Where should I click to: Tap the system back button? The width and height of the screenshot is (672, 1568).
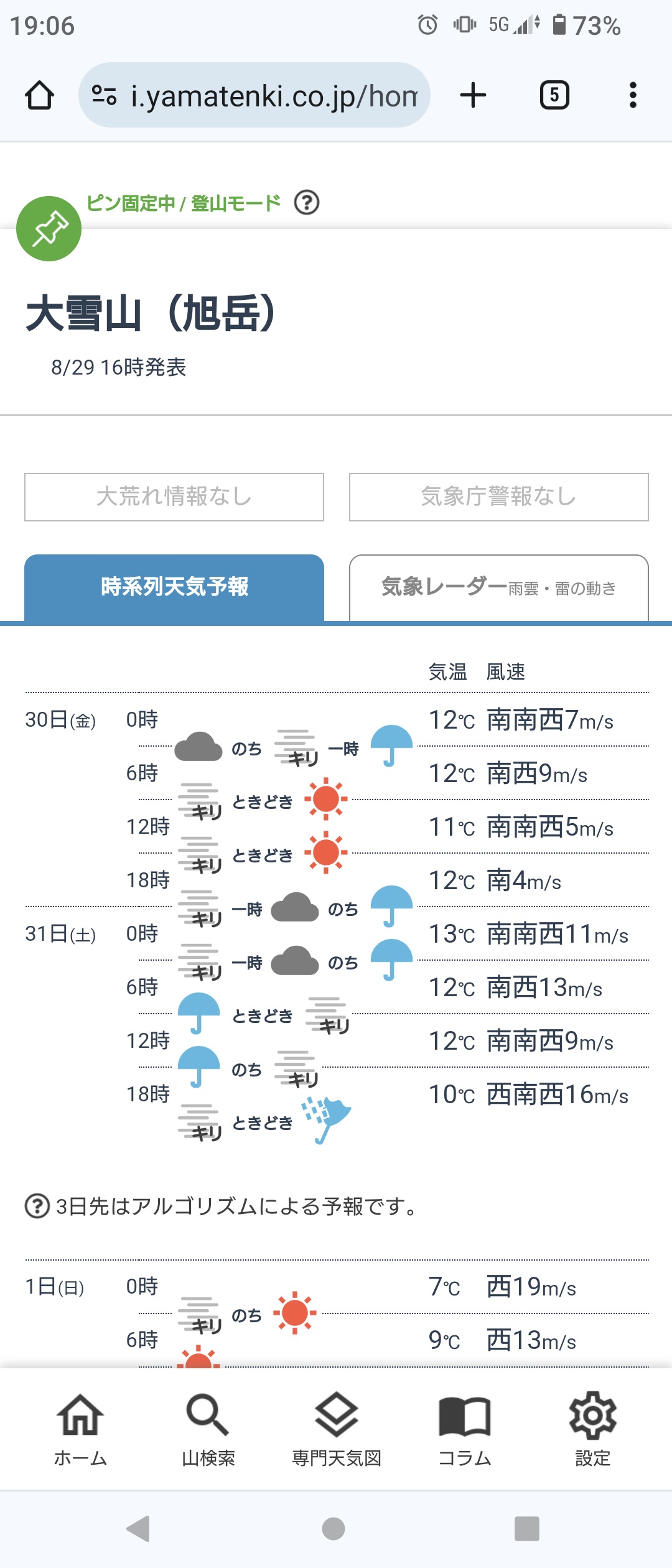click(138, 1528)
